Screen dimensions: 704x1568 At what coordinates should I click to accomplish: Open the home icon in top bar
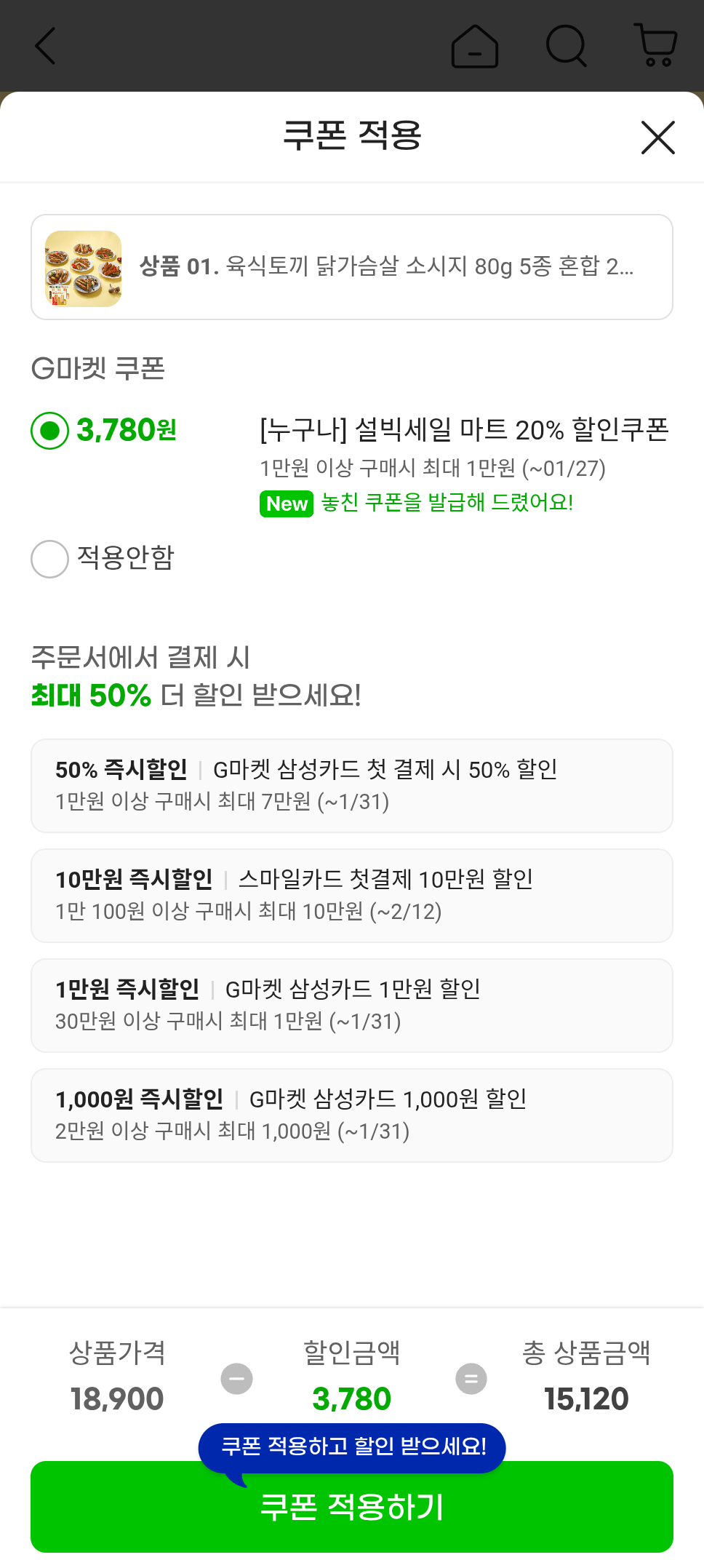pos(475,46)
